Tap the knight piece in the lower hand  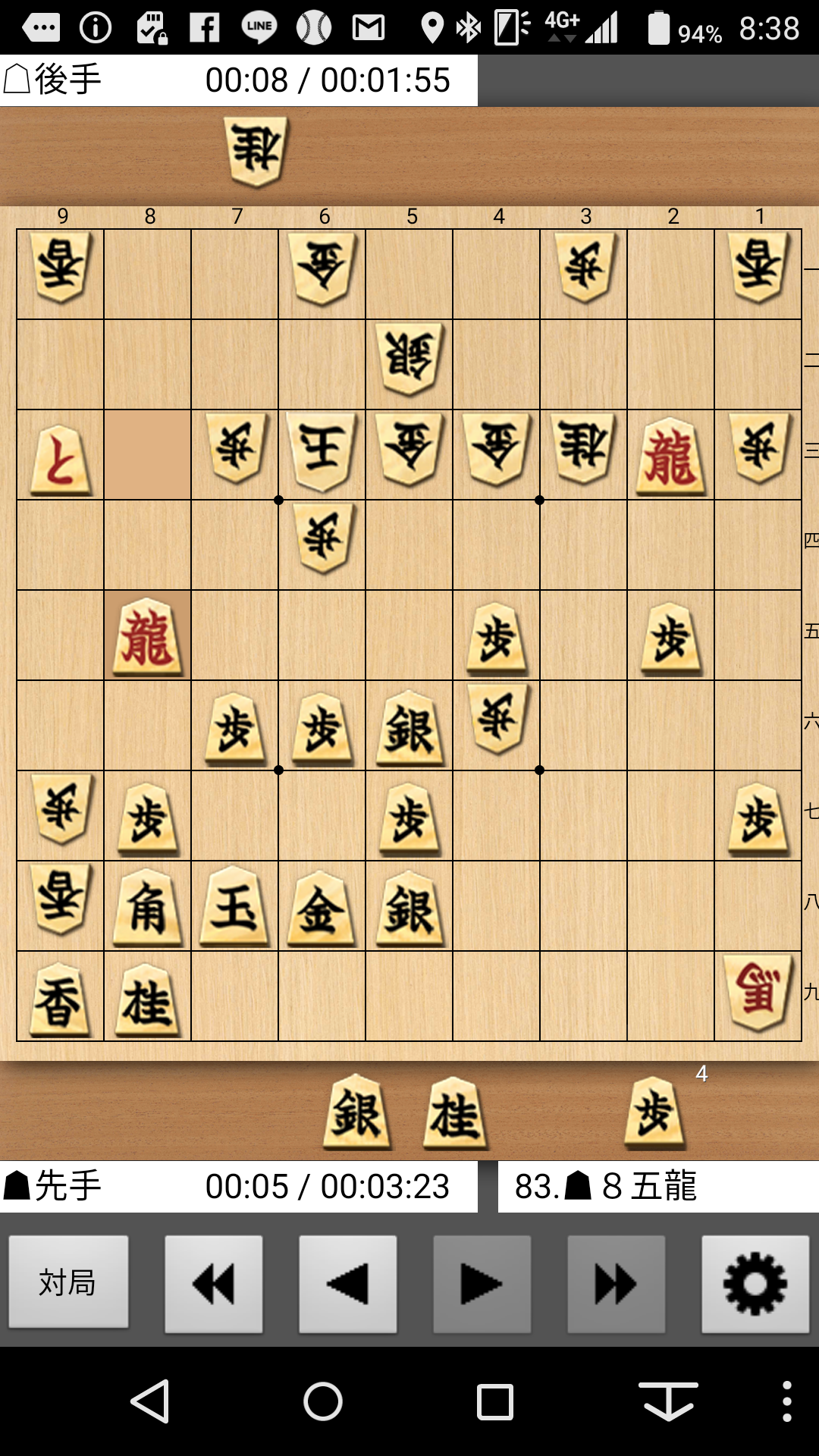coord(455,1113)
